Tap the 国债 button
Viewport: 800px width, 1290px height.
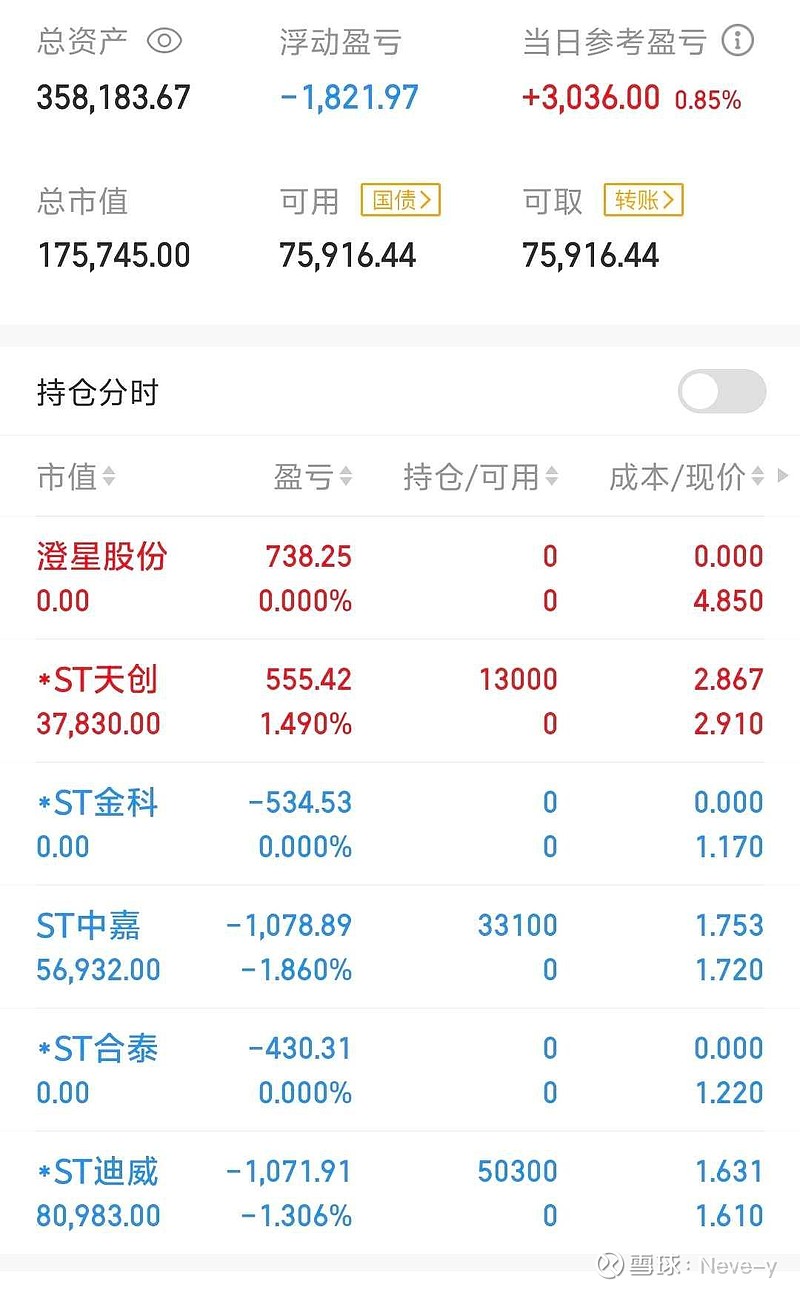click(x=400, y=200)
